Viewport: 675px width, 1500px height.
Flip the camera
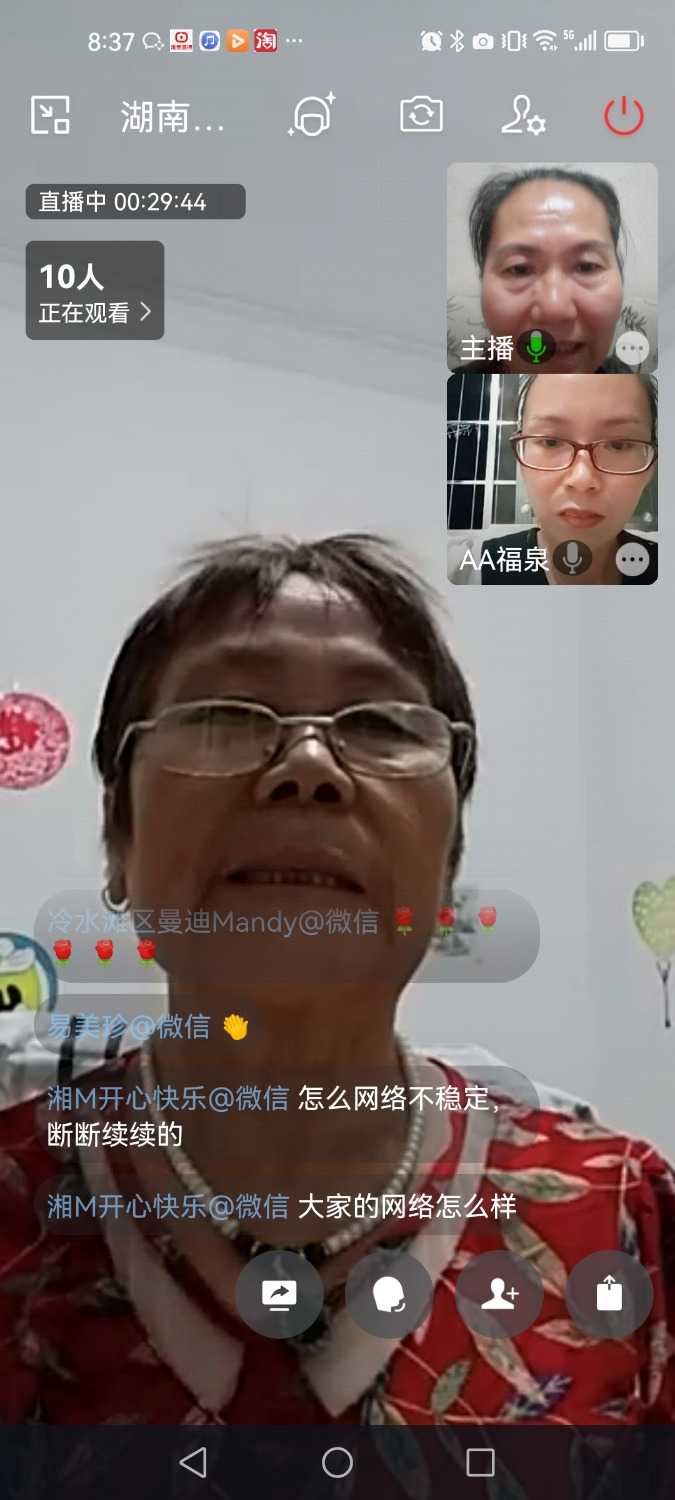pyautogui.click(x=421, y=116)
